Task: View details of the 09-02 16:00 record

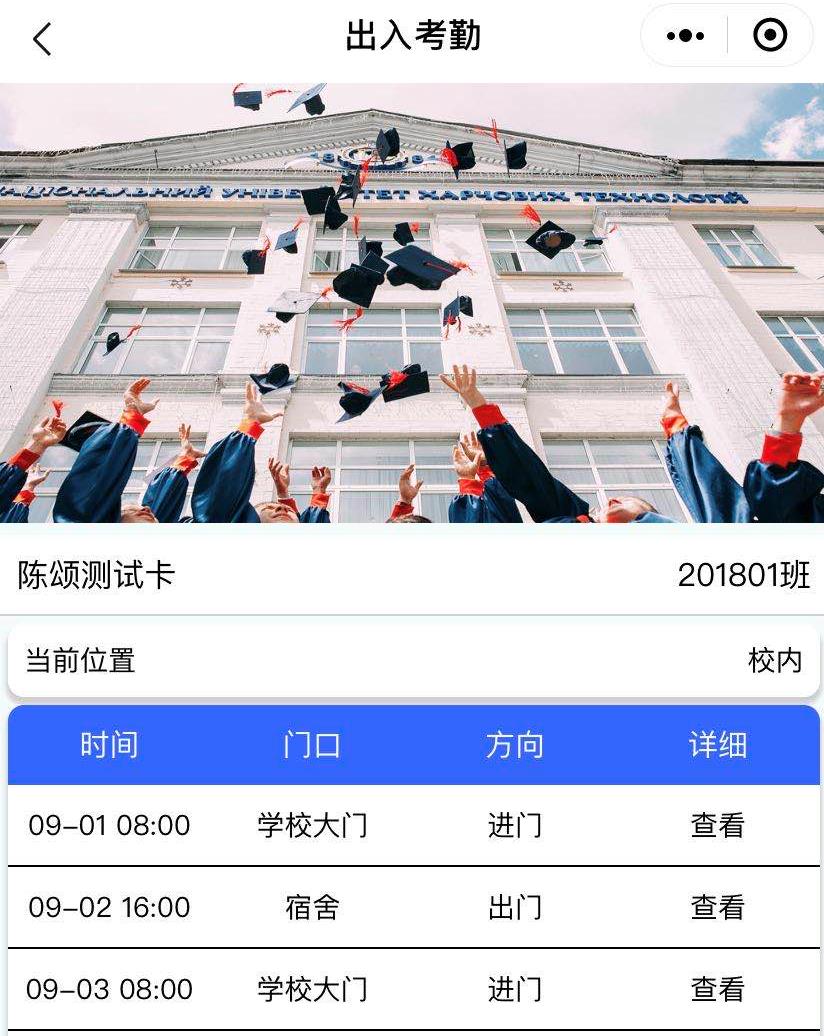Action: [x=717, y=907]
